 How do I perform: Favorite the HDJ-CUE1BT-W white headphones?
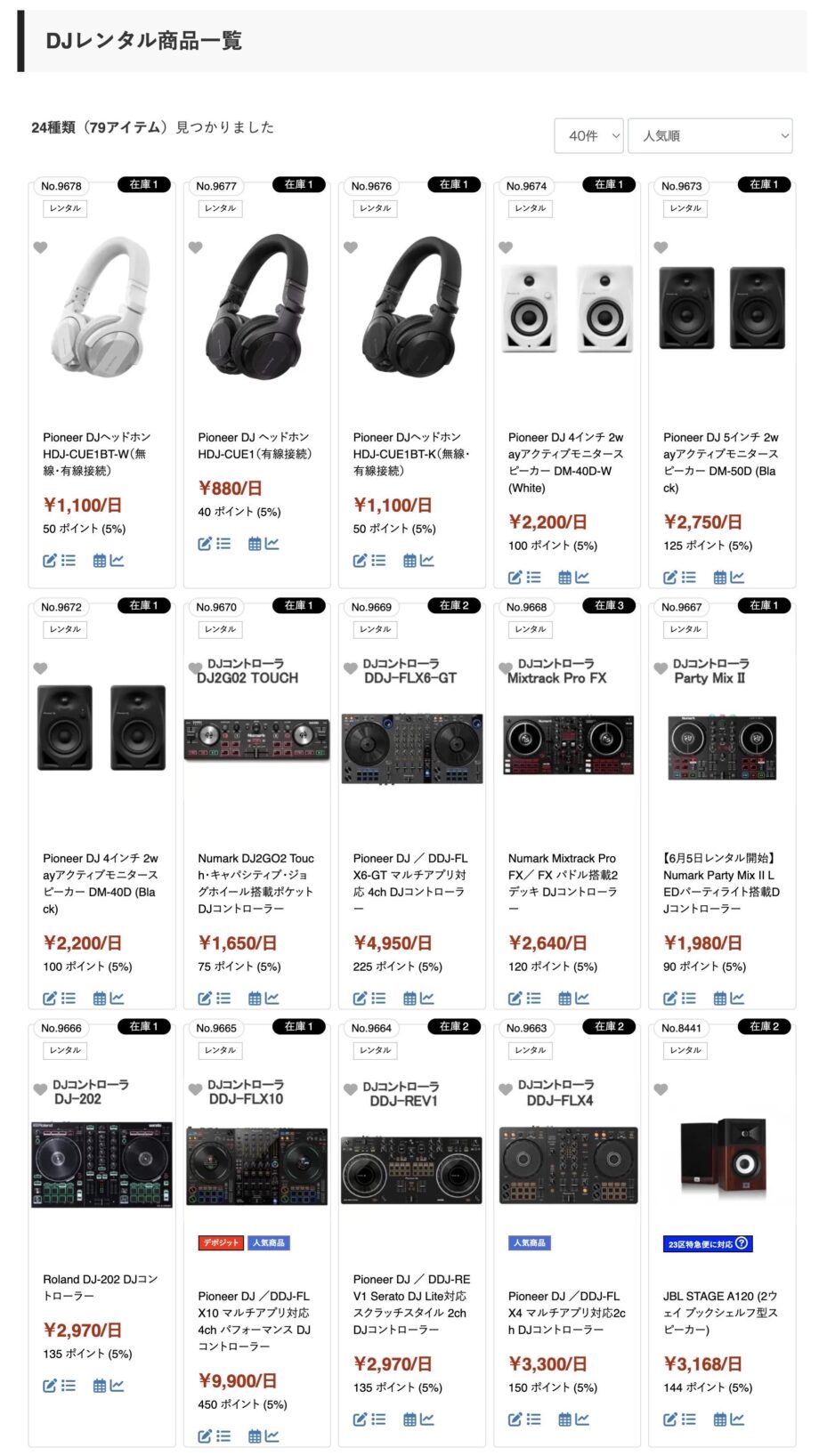[x=40, y=248]
